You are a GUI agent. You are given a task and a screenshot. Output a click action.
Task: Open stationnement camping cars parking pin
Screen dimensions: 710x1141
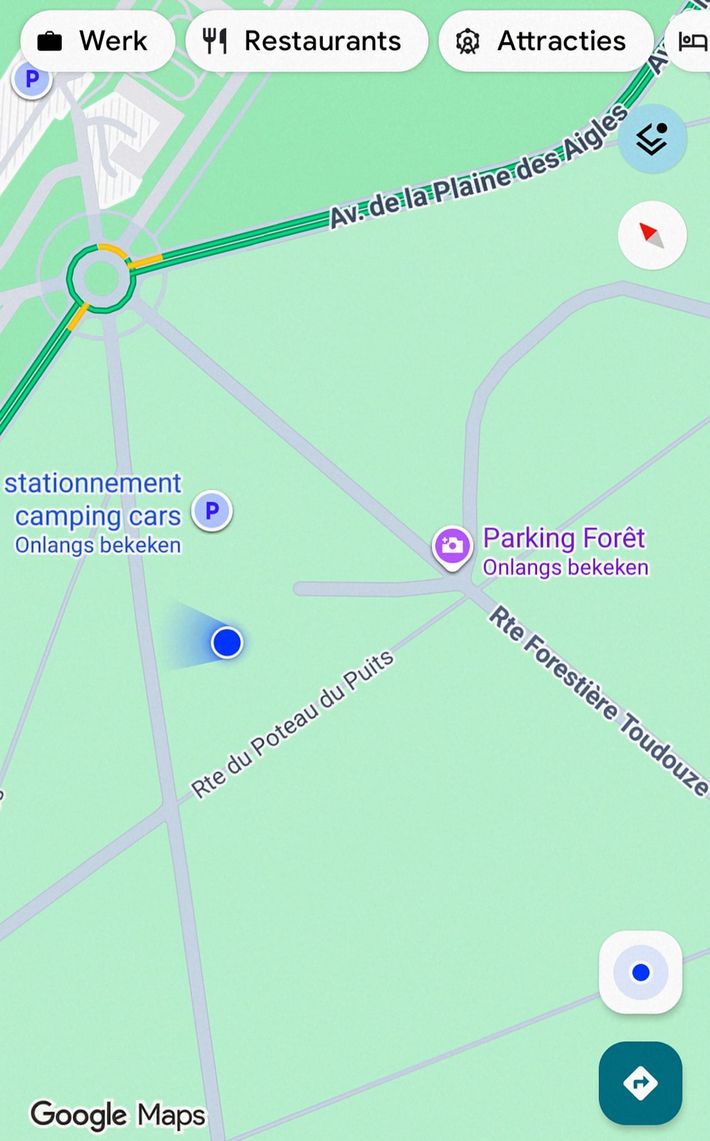coord(212,511)
